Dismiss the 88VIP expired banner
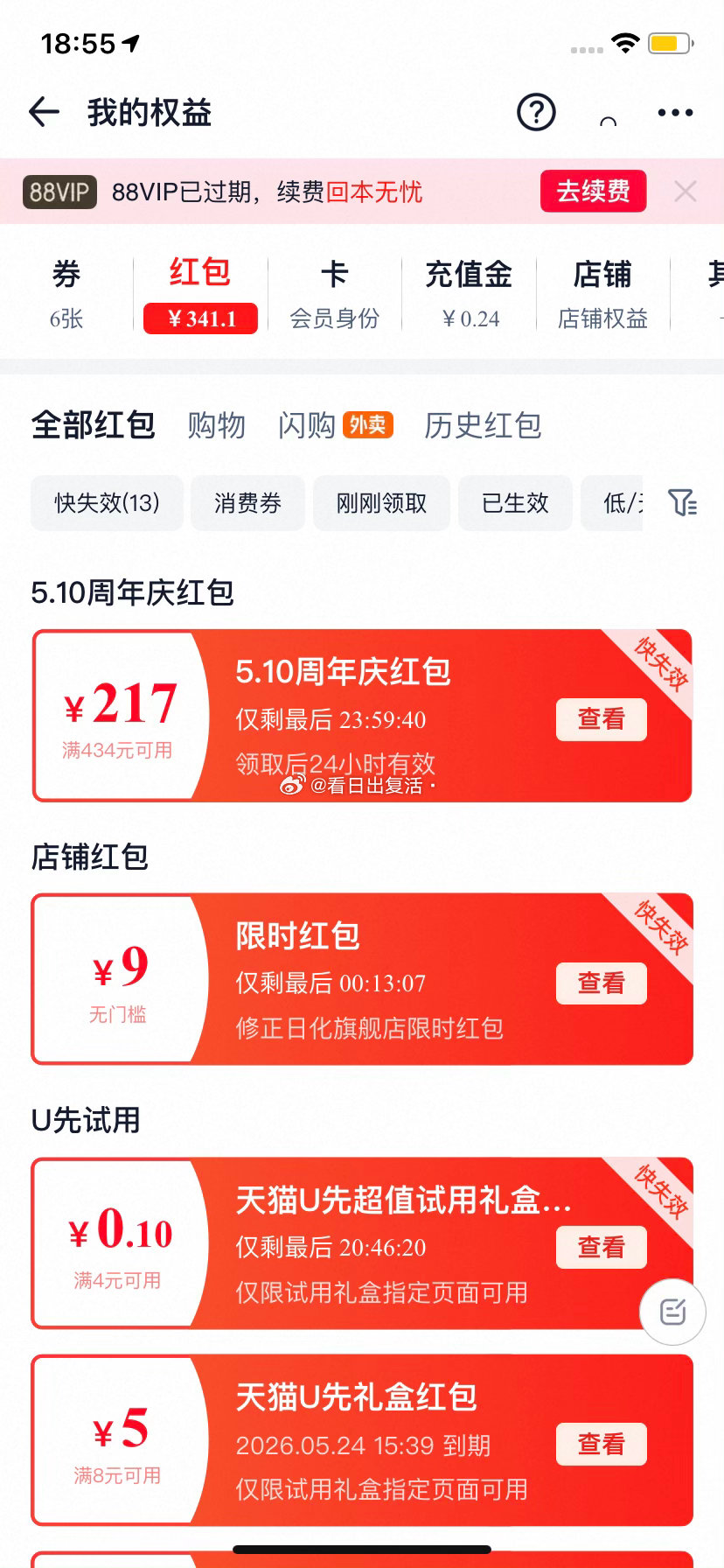The image size is (724, 1568). click(x=686, y=191)
